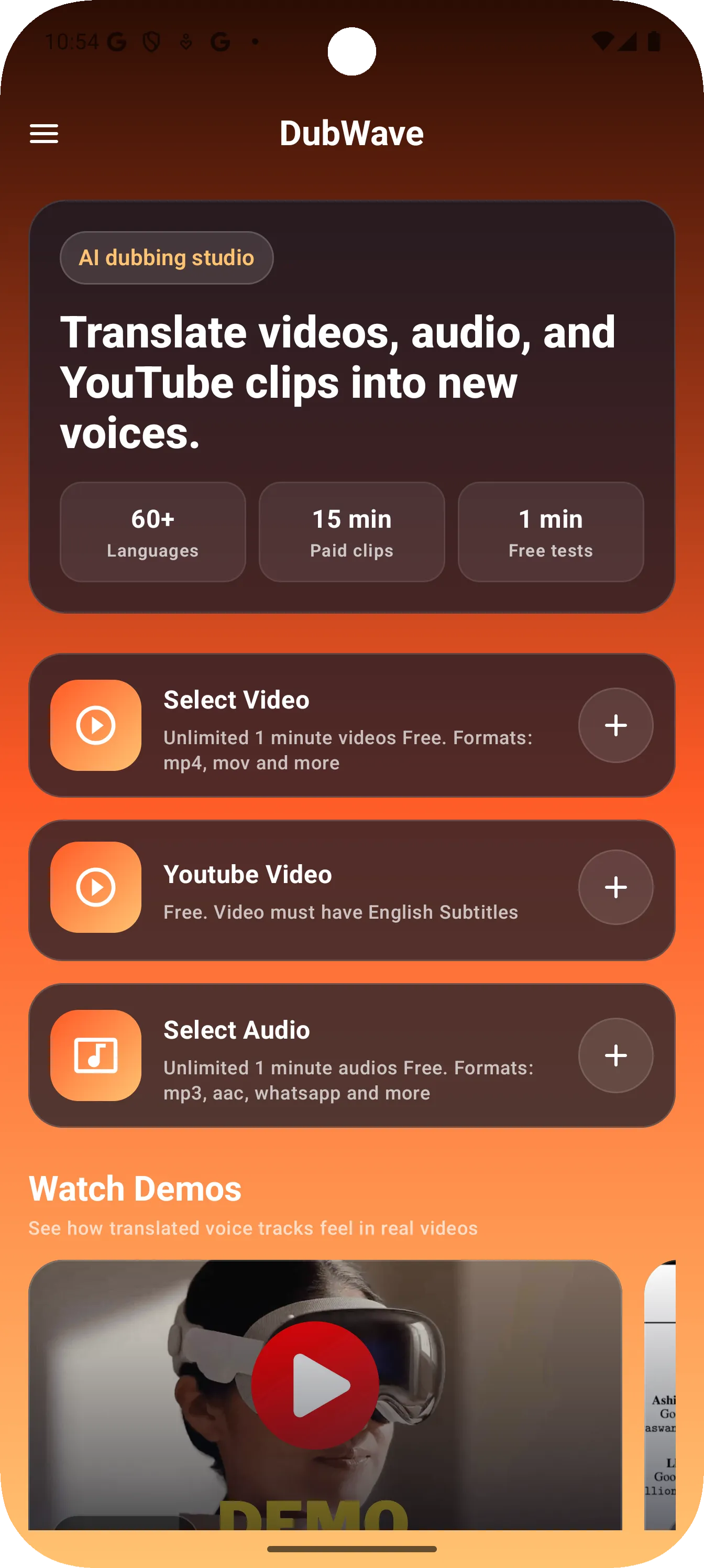The width and height of the screenshot is (704, 1568).
Task: Tap the 1 min Free tests card
Action: point(551,532)
